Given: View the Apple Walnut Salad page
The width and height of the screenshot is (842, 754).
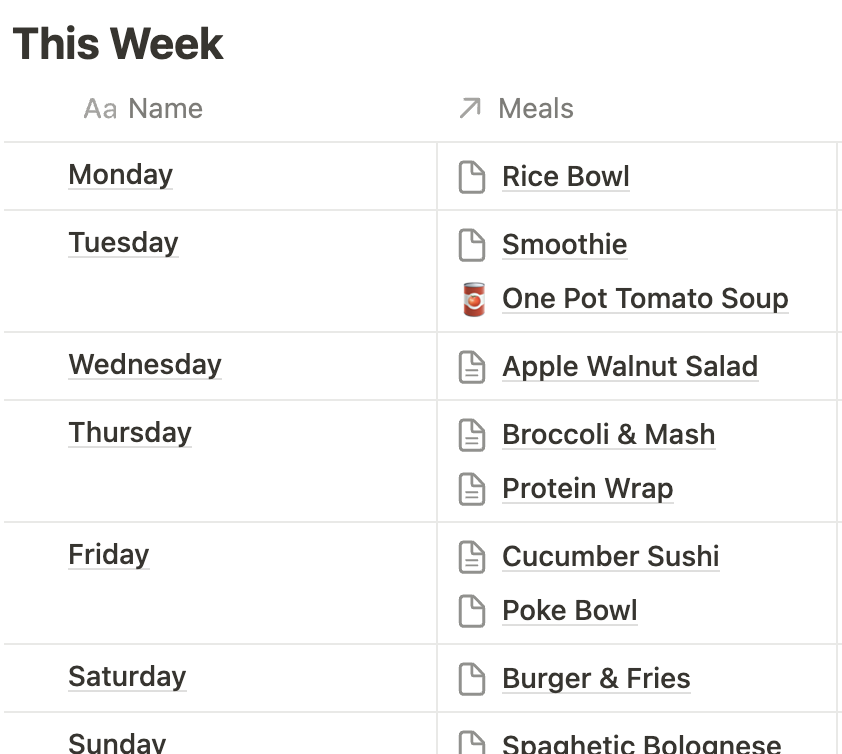Looking at the screenshot, I should coord(630,367).
